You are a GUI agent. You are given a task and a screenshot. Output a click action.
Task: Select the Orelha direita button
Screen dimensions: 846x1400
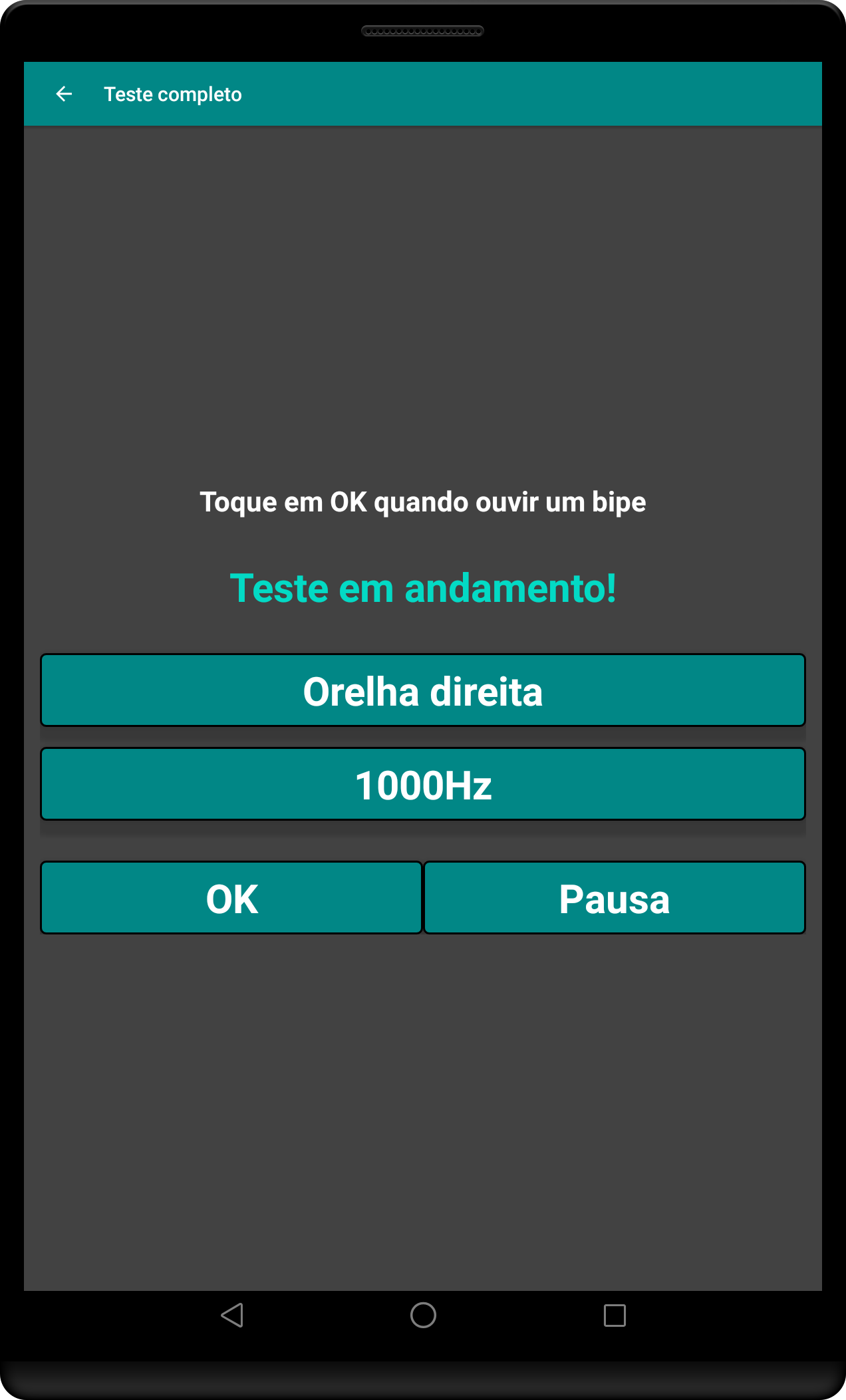point(423,690)
